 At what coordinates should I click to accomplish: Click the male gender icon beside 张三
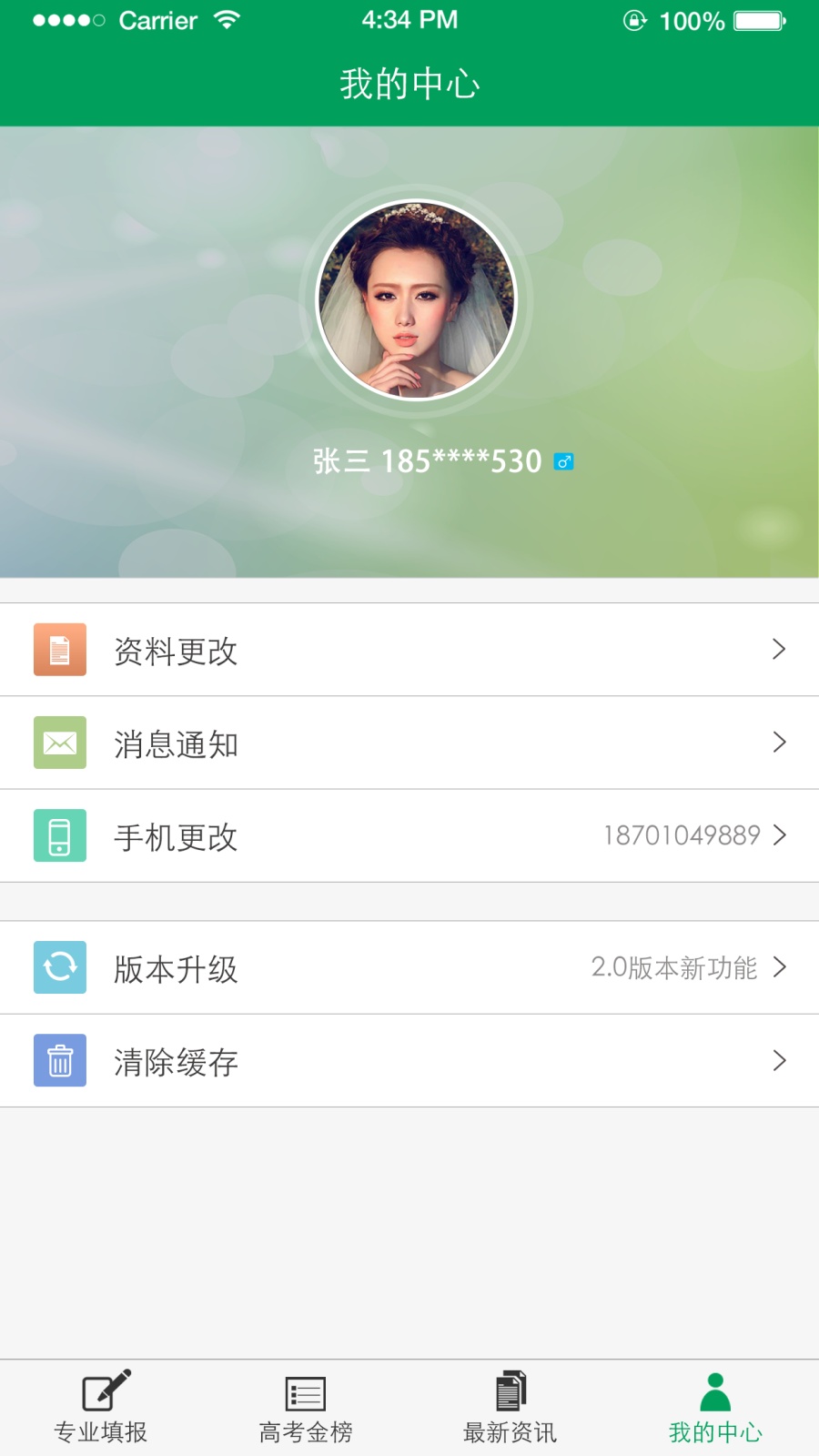click(x=563, y=461)
